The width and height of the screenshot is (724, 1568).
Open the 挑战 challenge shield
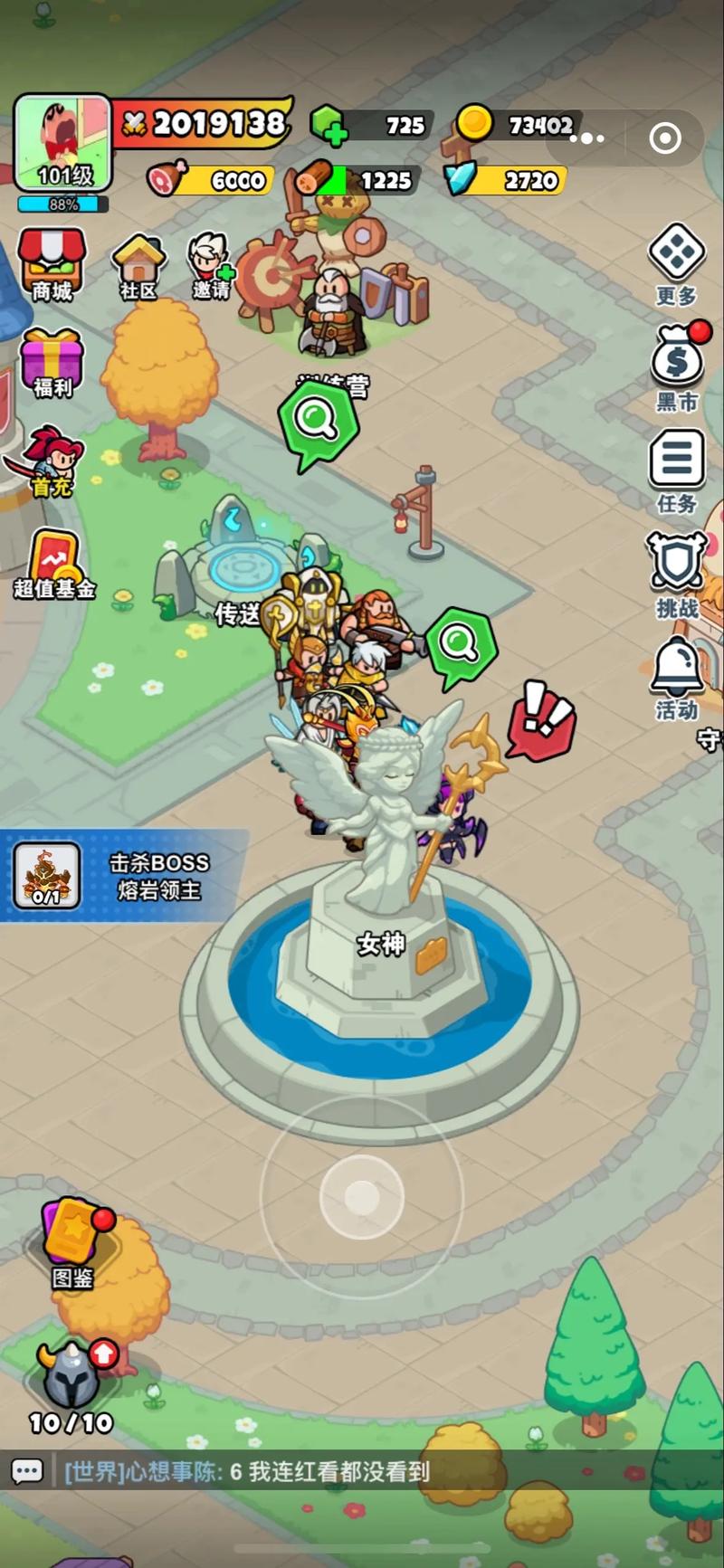(676, 573)
